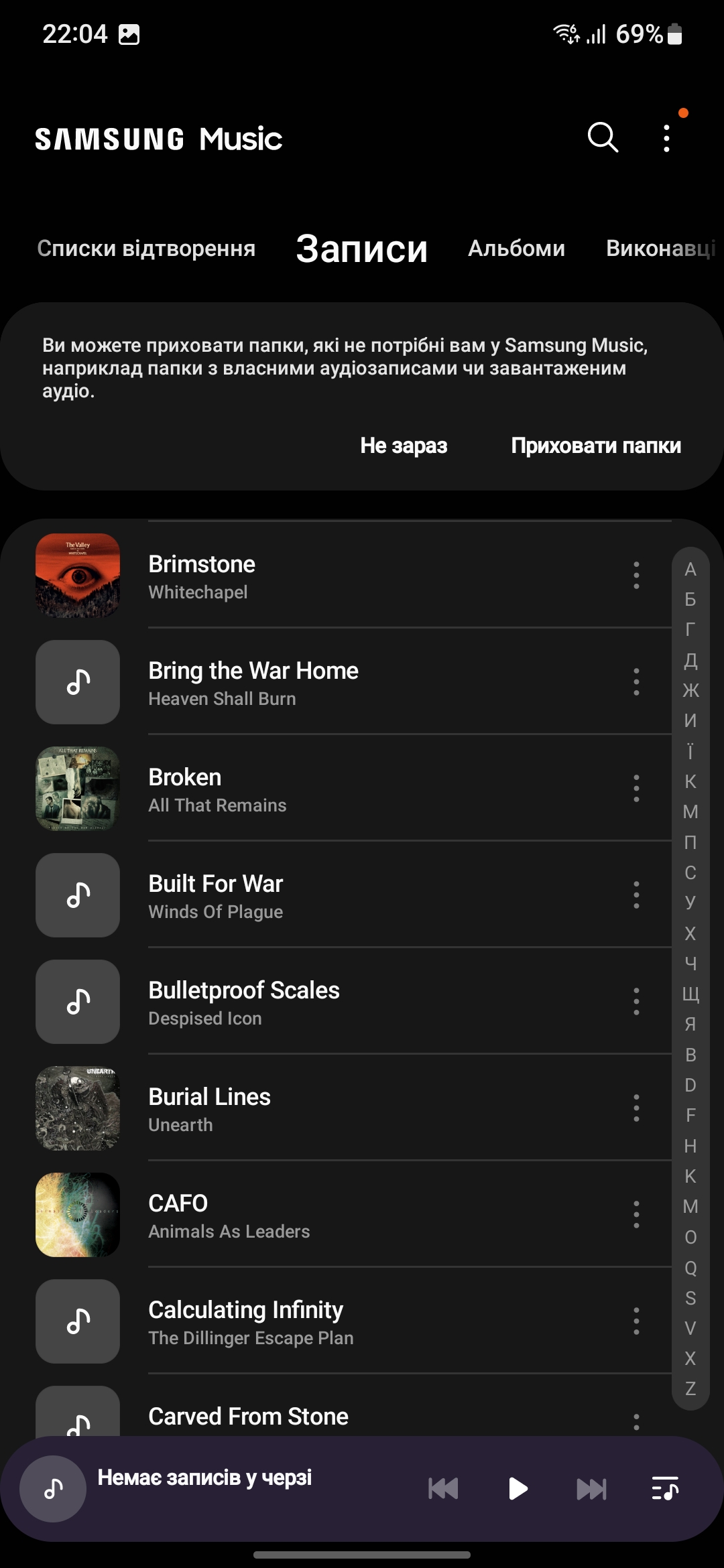Start playback with the play button
This screenshot has height=1568, width=724.
click(518, 1489)
